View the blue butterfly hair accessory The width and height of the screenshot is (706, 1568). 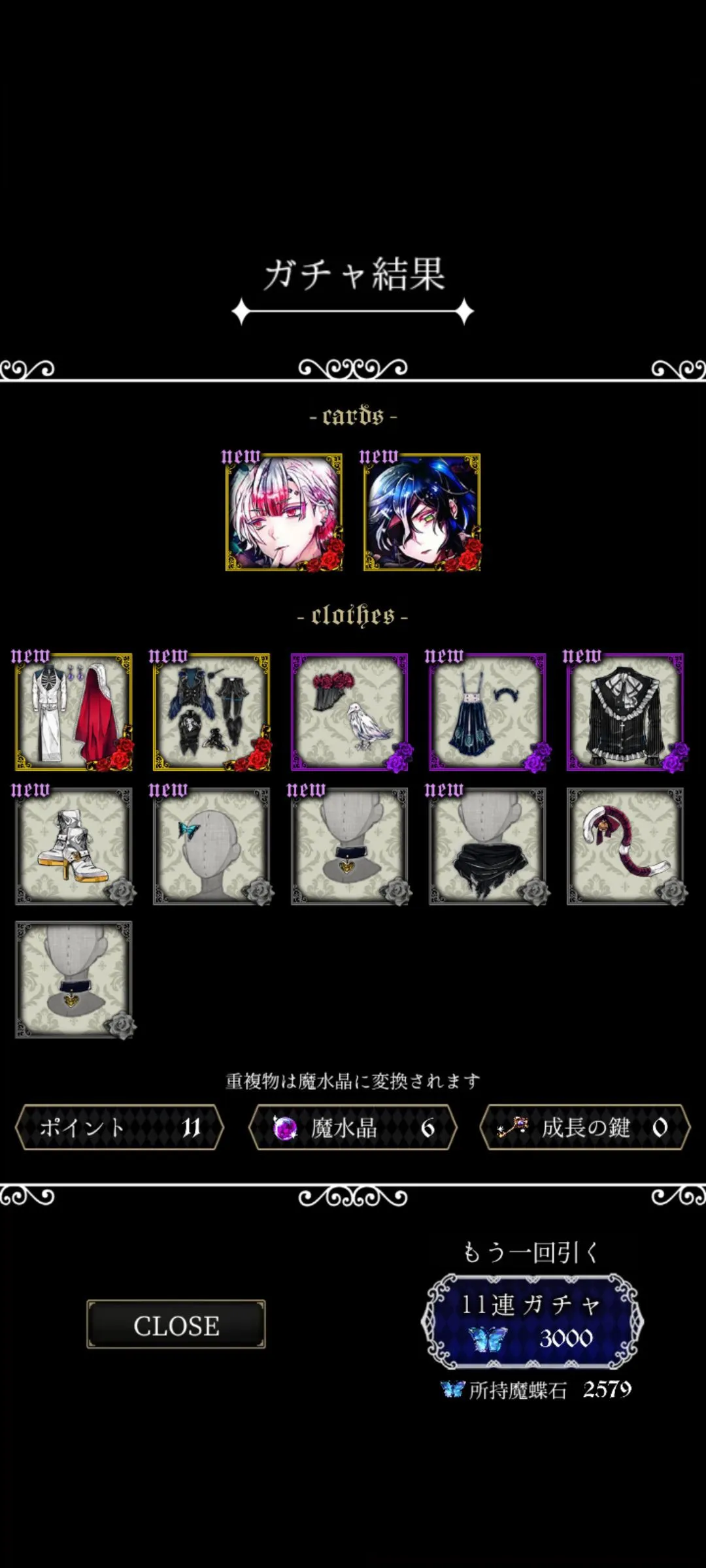212,847
